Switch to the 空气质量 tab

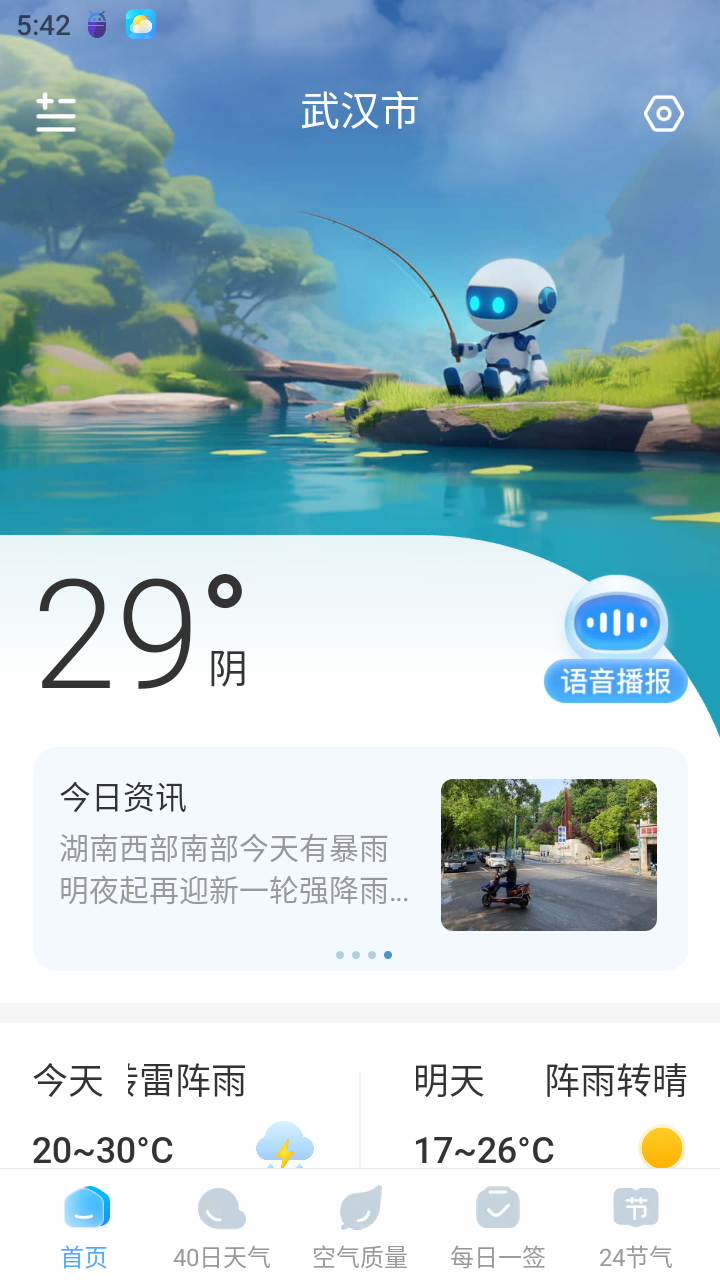click(360, 1228)
